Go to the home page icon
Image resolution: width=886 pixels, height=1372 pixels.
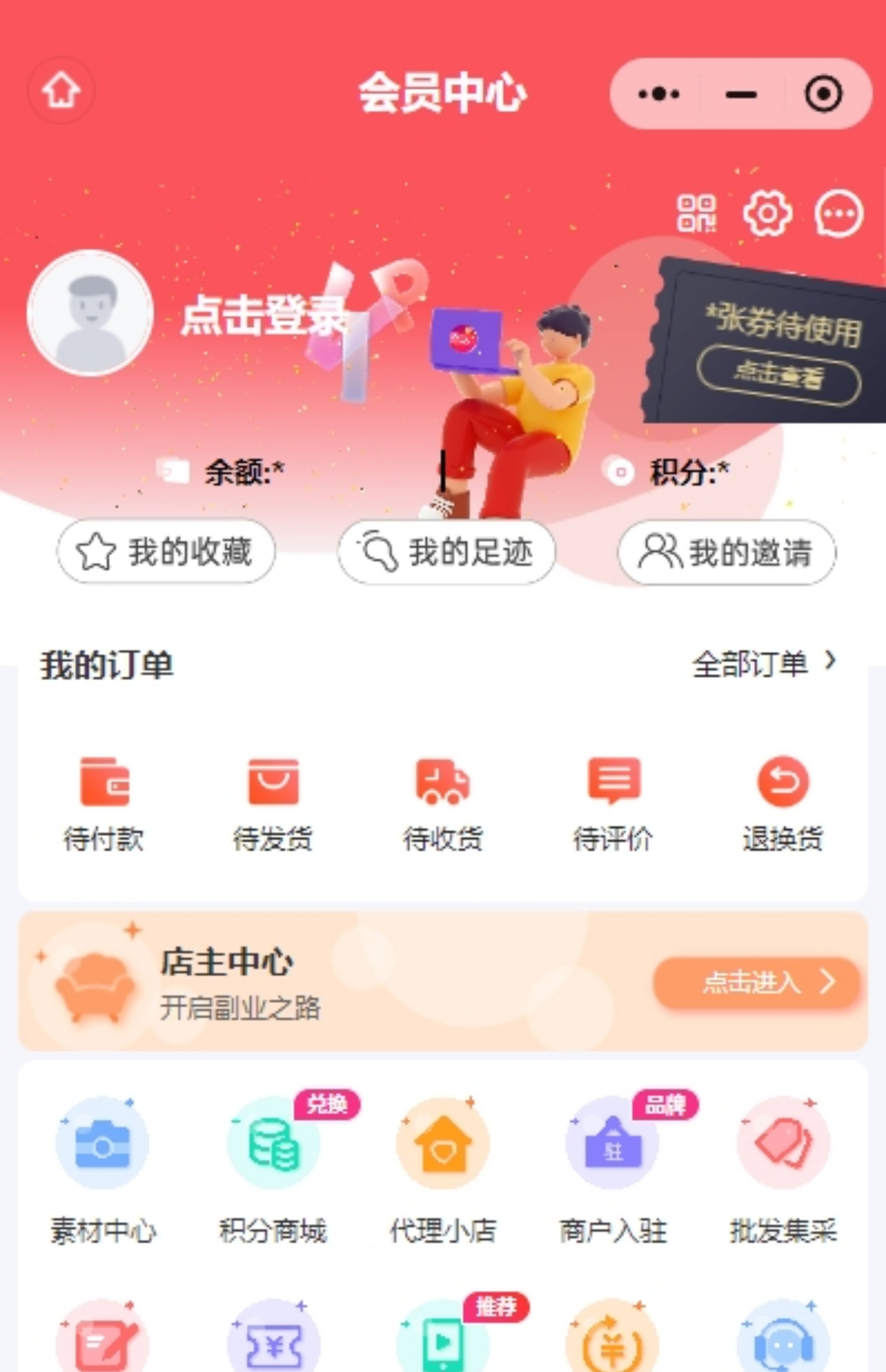pyautogui.click(x=61, y=90)
